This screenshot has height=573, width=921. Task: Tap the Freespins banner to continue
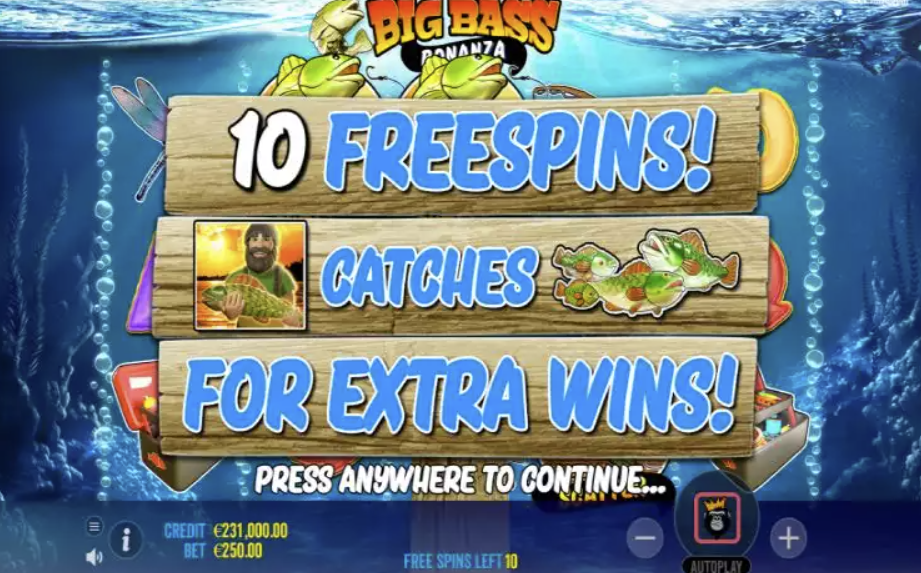(x=462, y=154)
